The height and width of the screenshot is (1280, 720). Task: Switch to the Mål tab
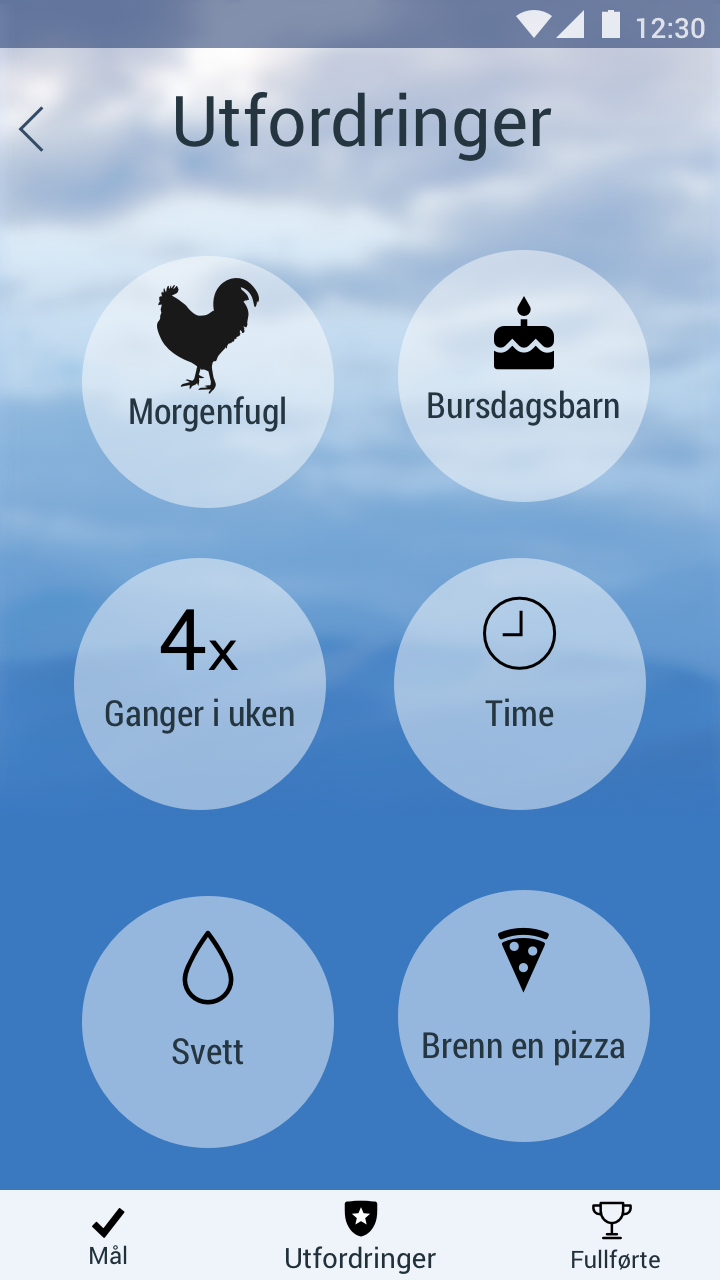coord(108,1236)
